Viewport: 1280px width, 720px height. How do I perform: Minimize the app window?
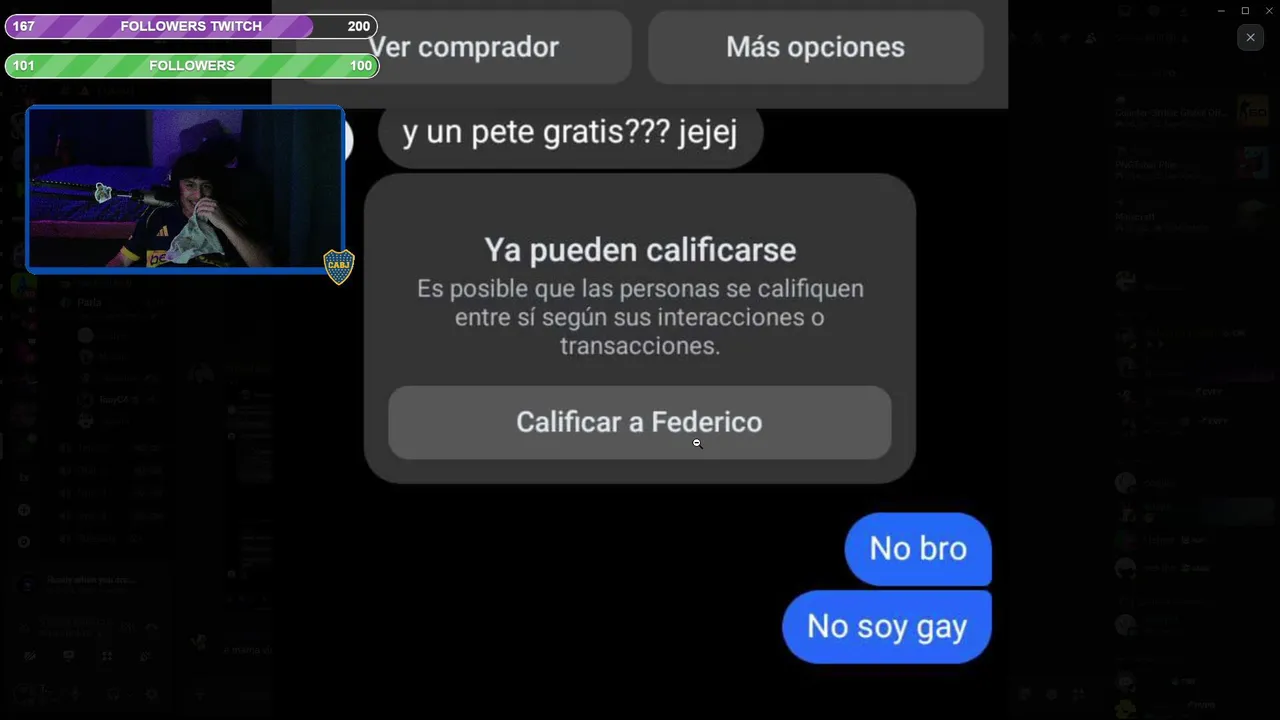1221,11
